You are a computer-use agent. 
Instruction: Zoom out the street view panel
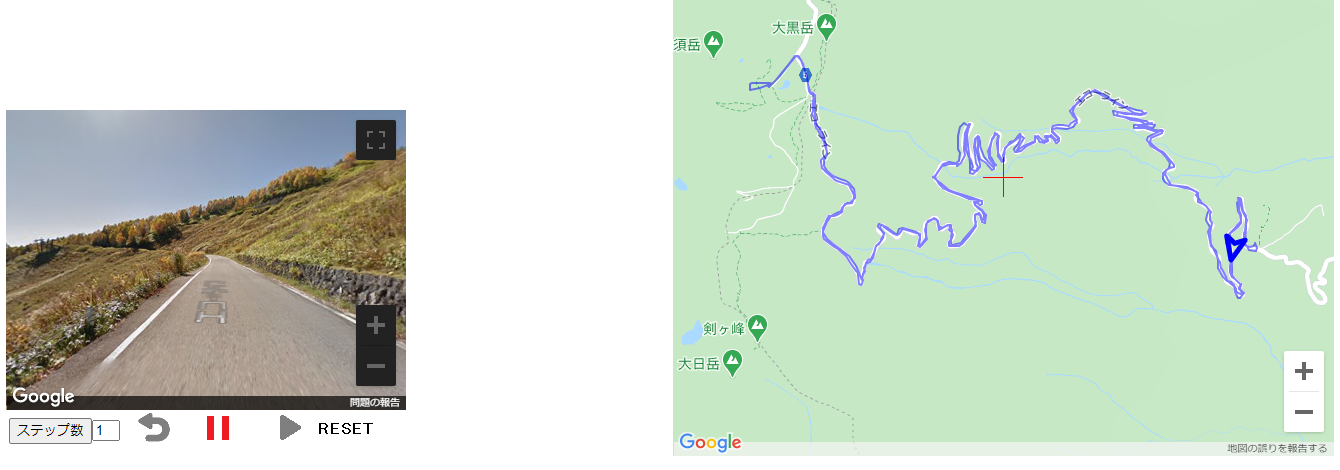tap(375, 366)
